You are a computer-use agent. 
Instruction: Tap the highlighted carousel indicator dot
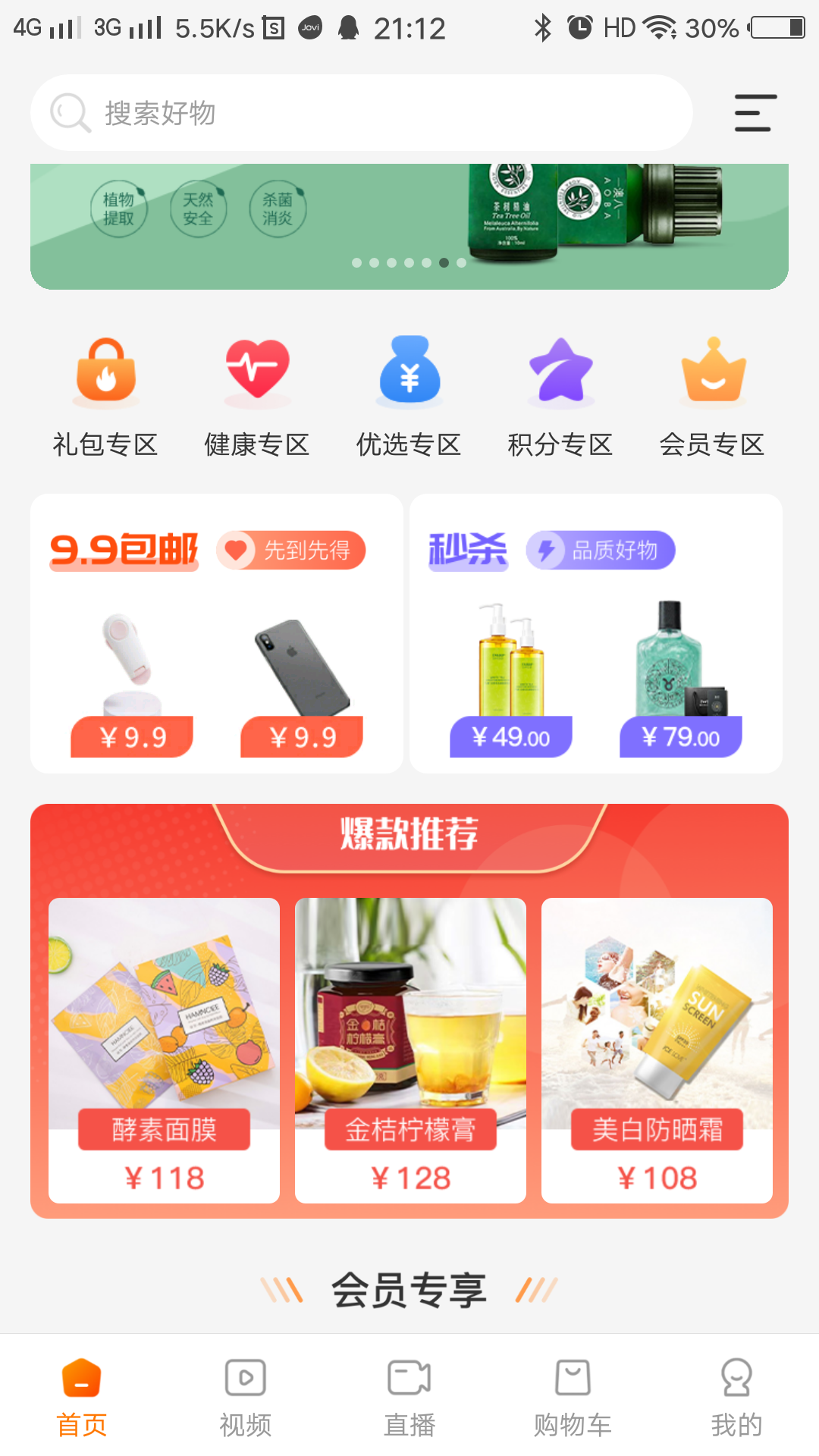coord(443,263)
